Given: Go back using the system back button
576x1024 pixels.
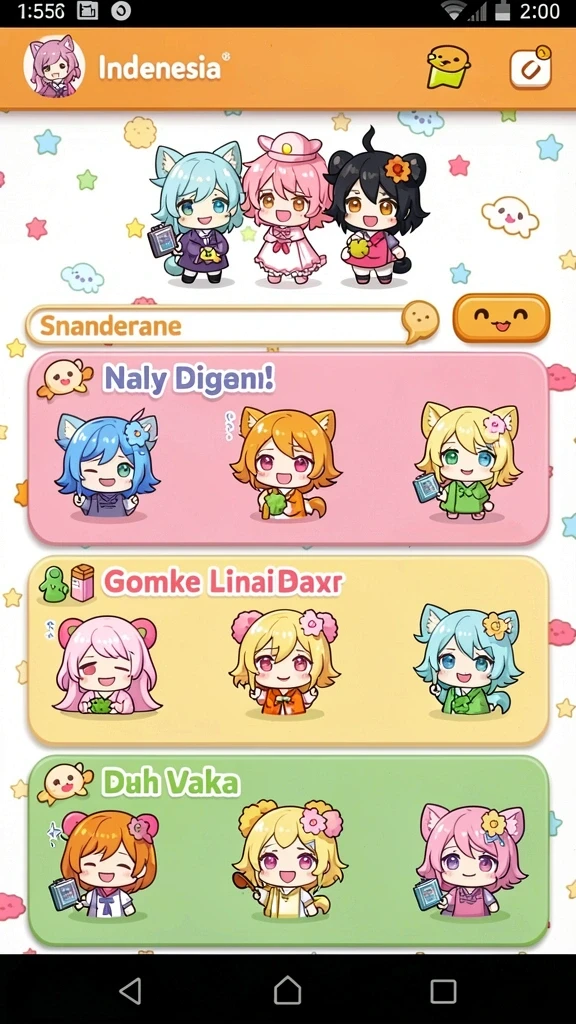Looking at the screenshot, I should 131,991.
